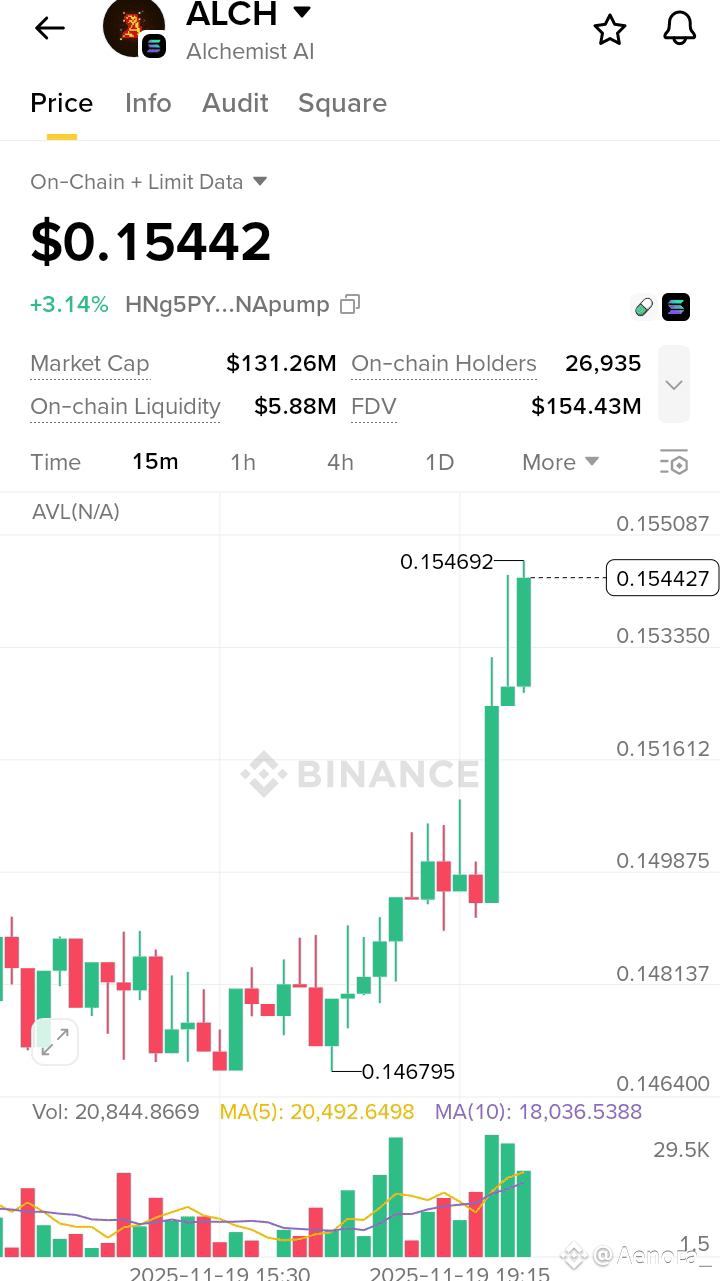Open the On-chain Liquidity info link
Image resolution: width=720 pixels, height=1281 pixels.
pos(125,406)
